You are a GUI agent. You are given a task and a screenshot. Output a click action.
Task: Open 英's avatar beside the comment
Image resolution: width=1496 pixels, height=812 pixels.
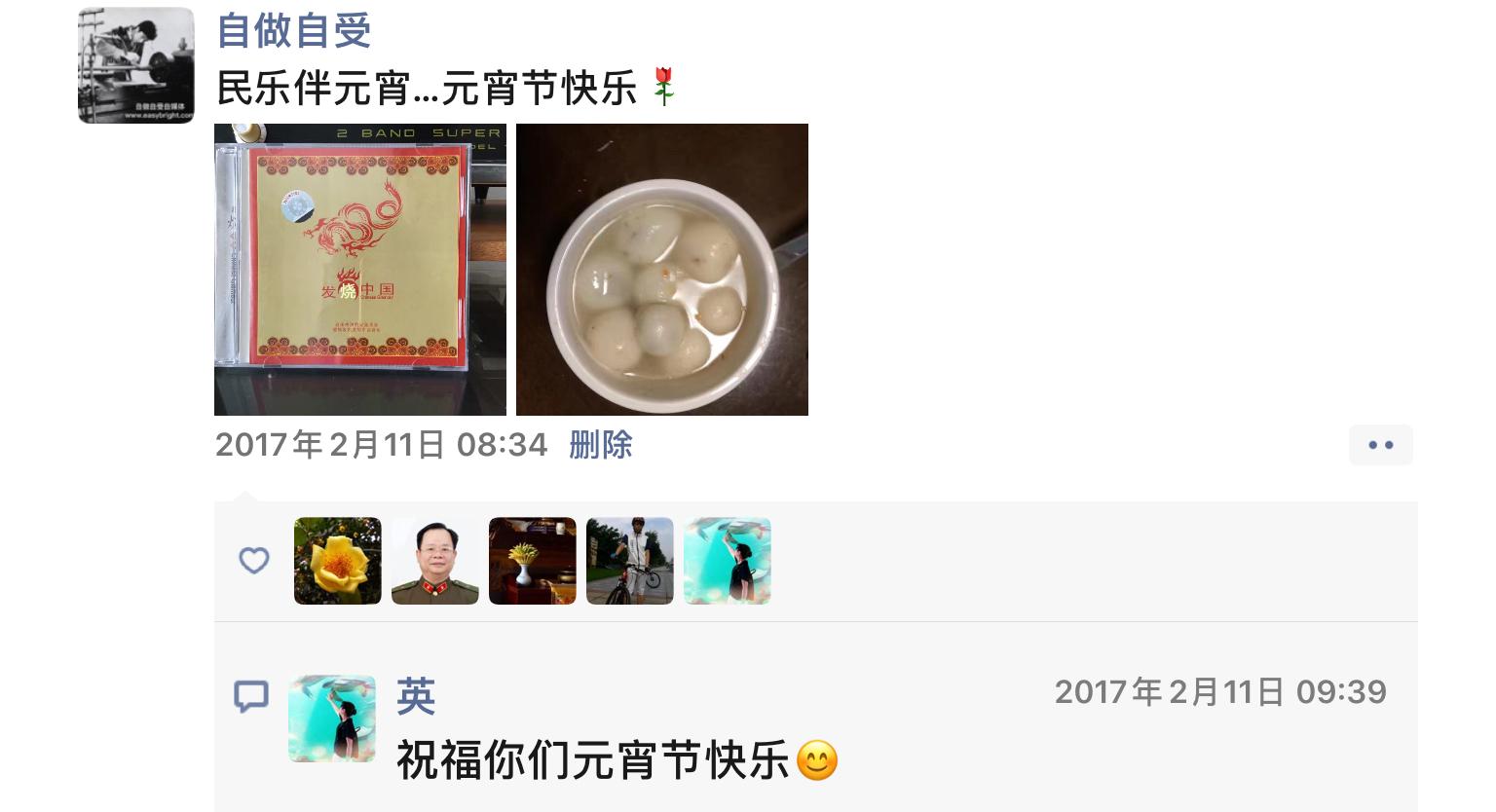click(332, 719)
